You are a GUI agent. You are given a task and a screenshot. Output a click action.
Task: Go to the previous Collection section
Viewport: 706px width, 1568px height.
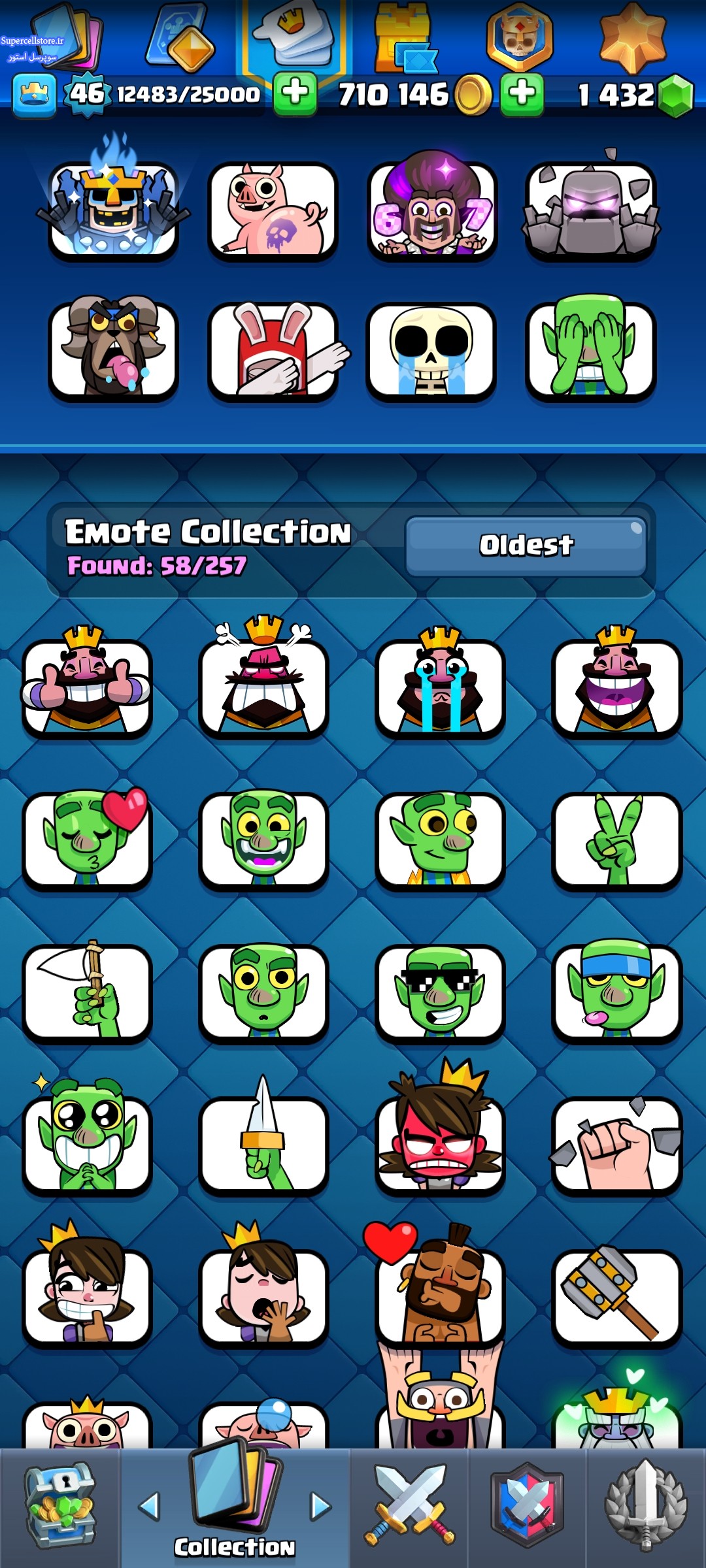point(150,1506)
